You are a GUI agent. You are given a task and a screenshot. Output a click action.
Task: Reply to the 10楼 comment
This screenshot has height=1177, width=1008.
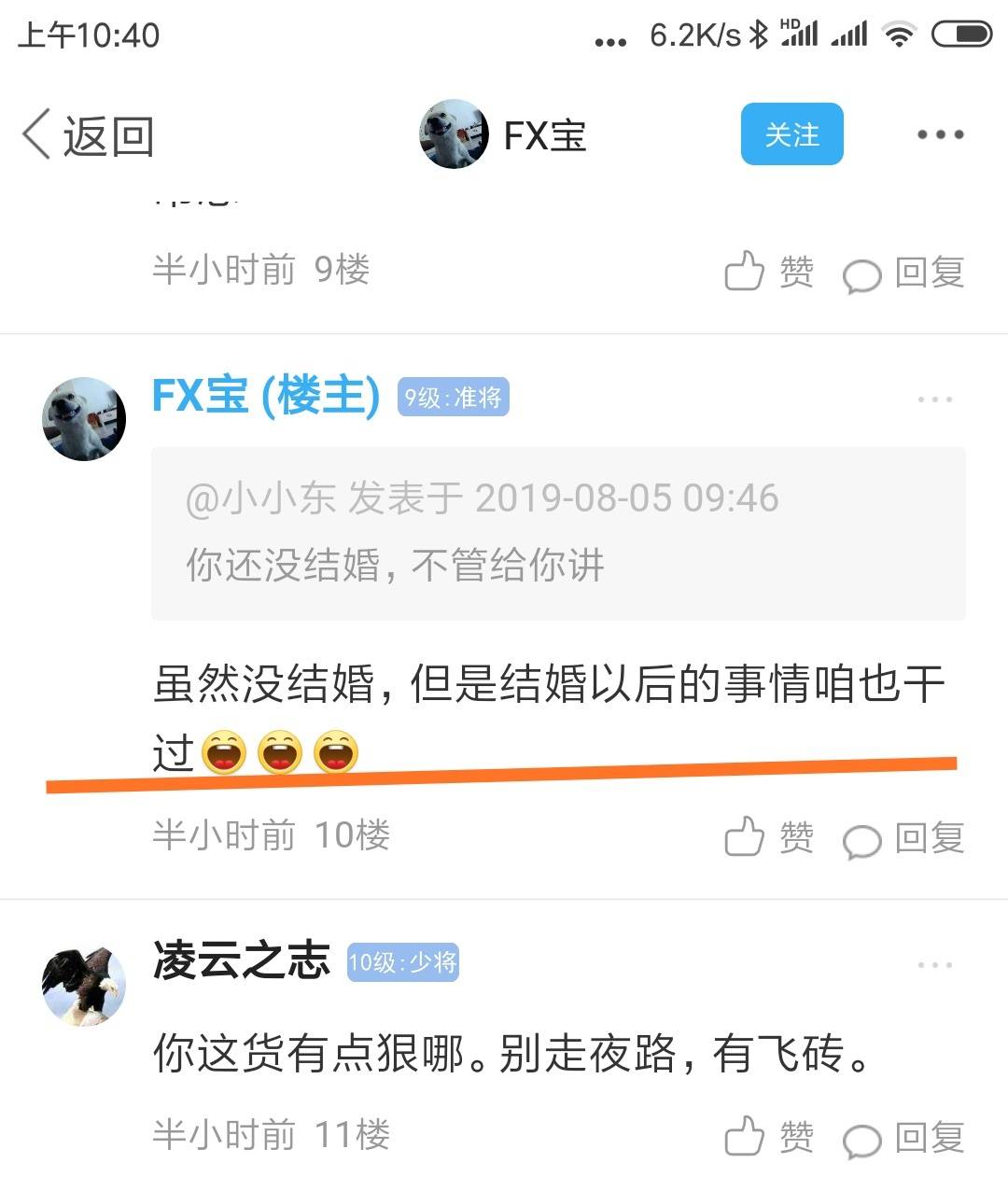(903, 837)
